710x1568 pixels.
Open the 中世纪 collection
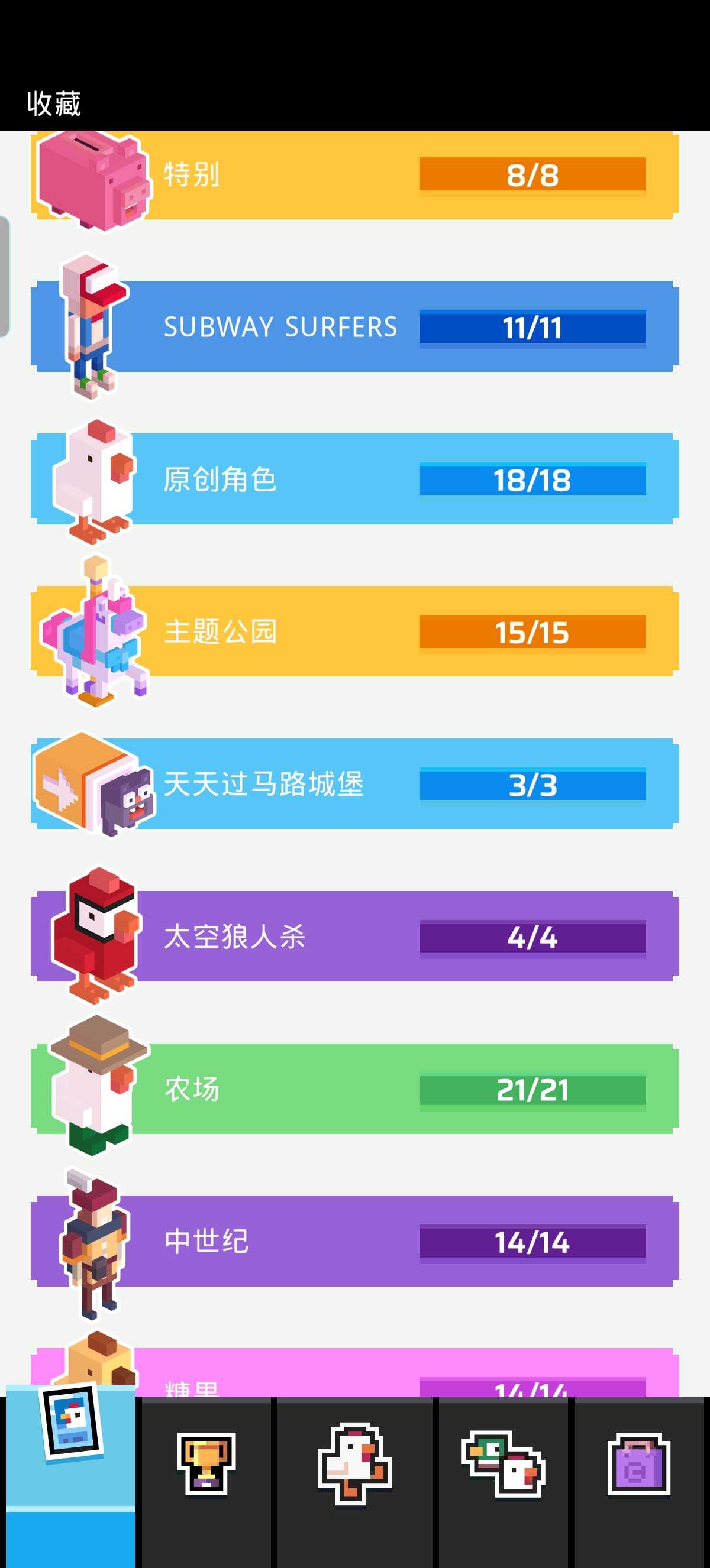pos(355,1241)
